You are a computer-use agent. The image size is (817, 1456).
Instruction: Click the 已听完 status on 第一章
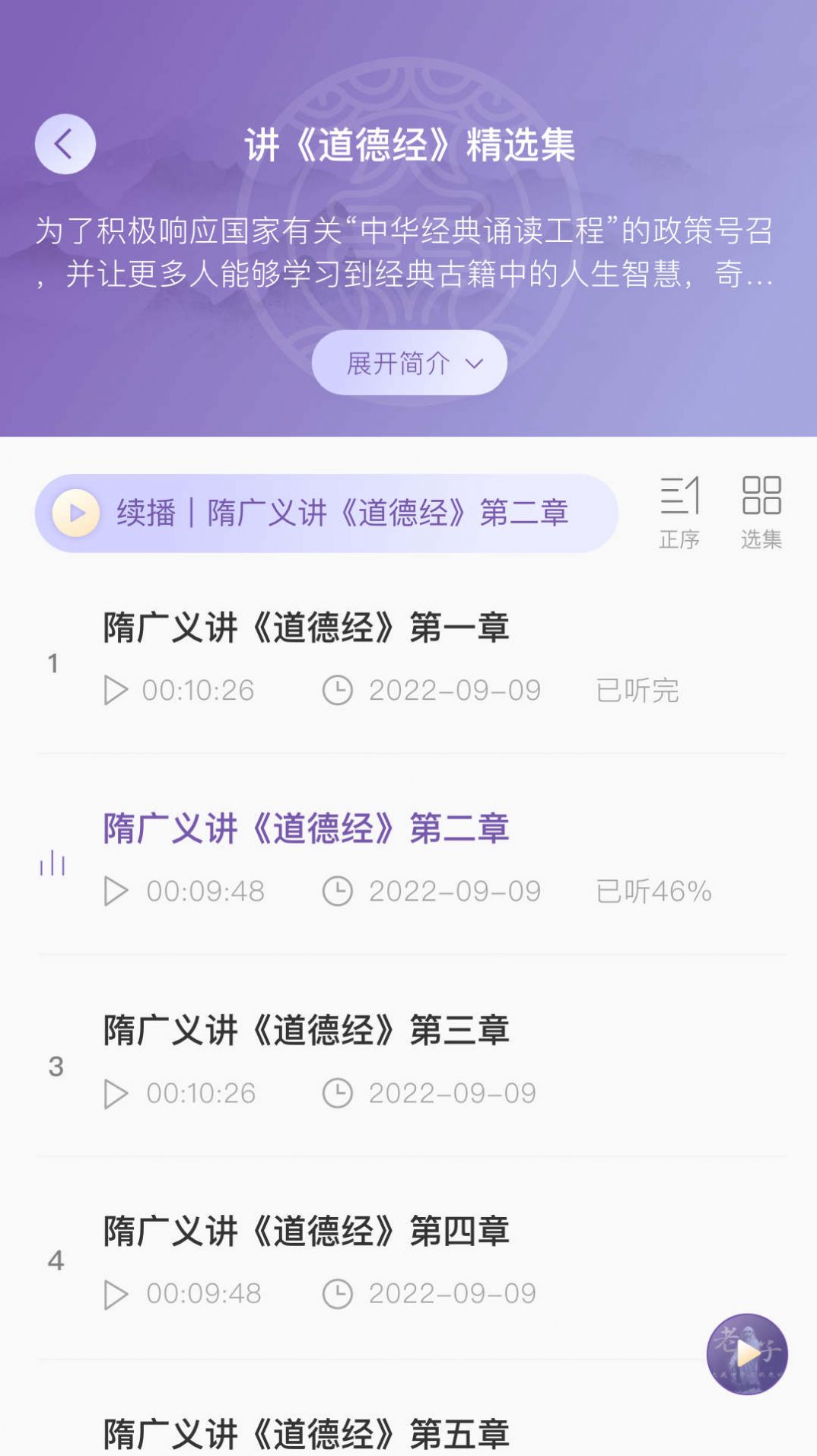[637, 690]
